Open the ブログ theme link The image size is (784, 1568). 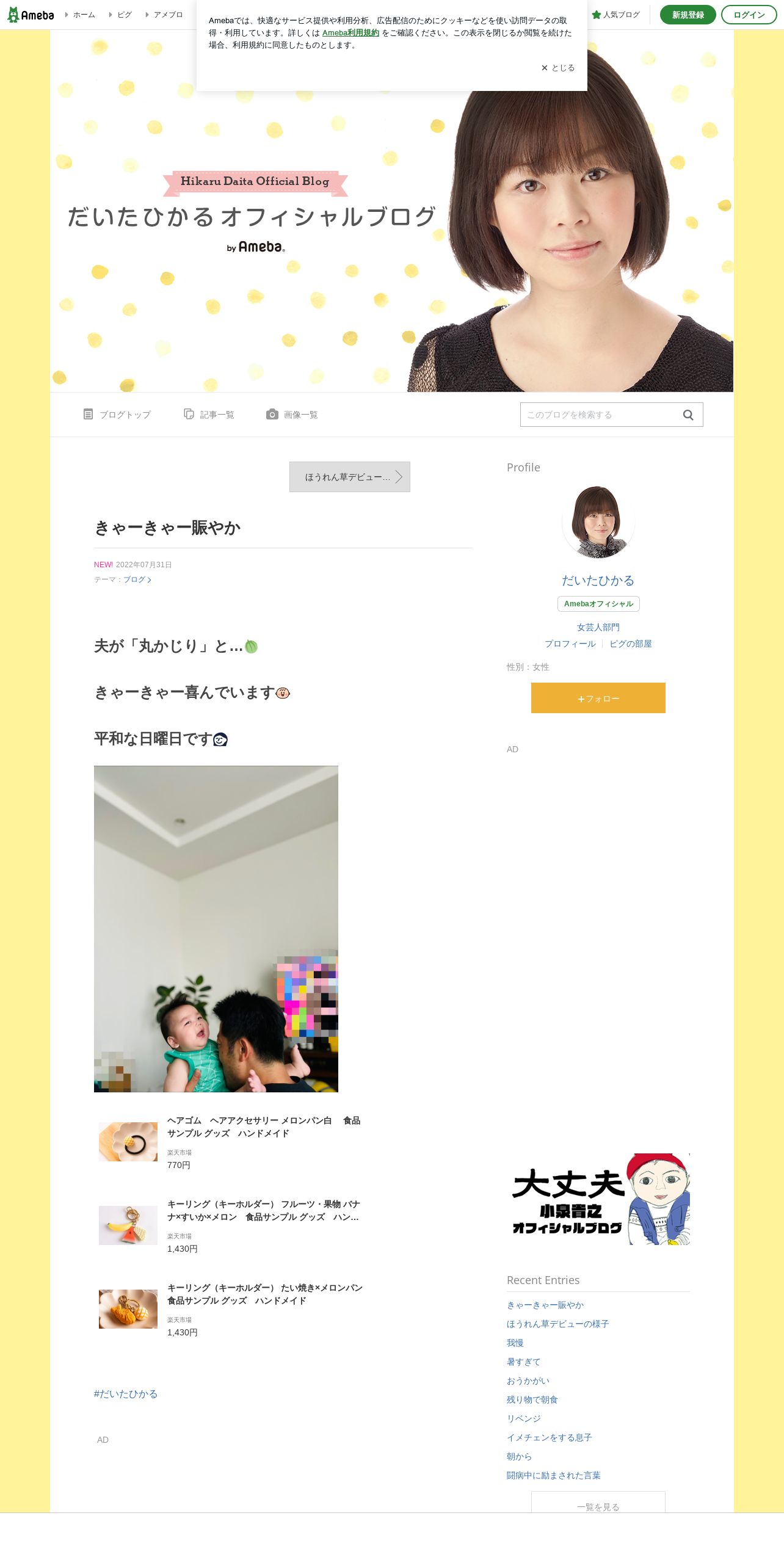pyautogui.click(x=137, y=579)
